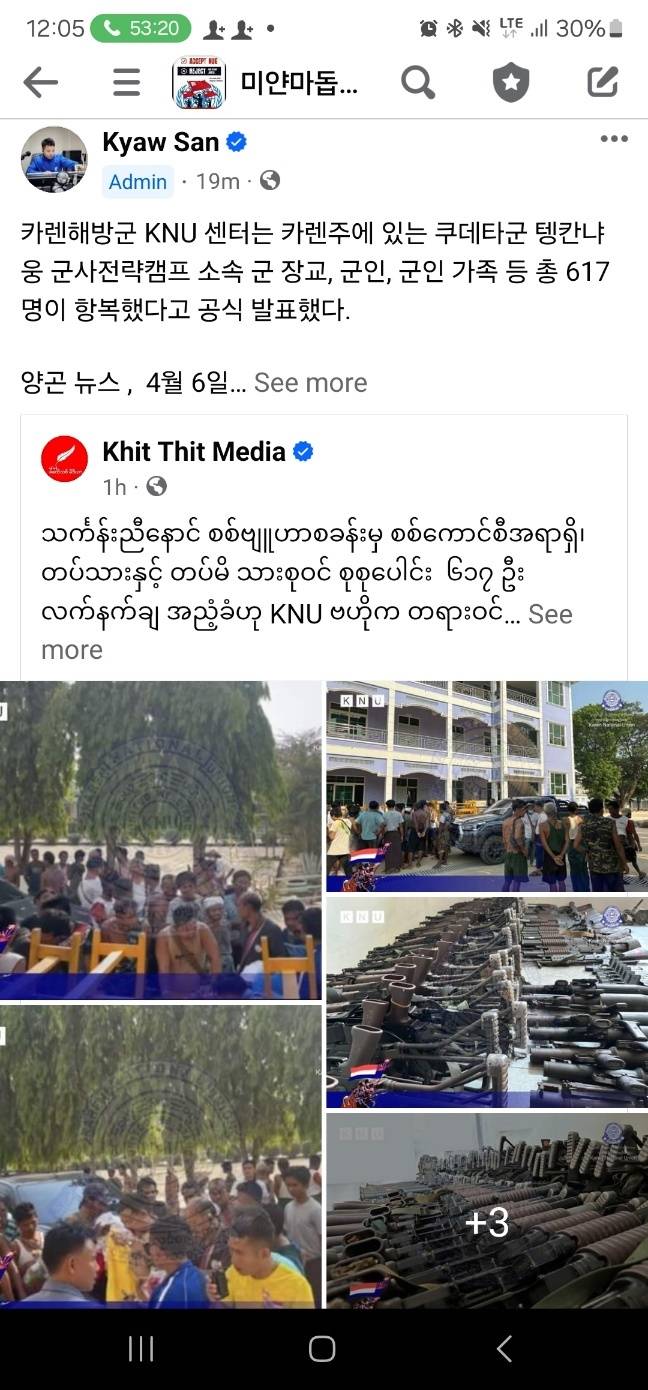Open the photo of rifles on tables

coord(487,1002)
